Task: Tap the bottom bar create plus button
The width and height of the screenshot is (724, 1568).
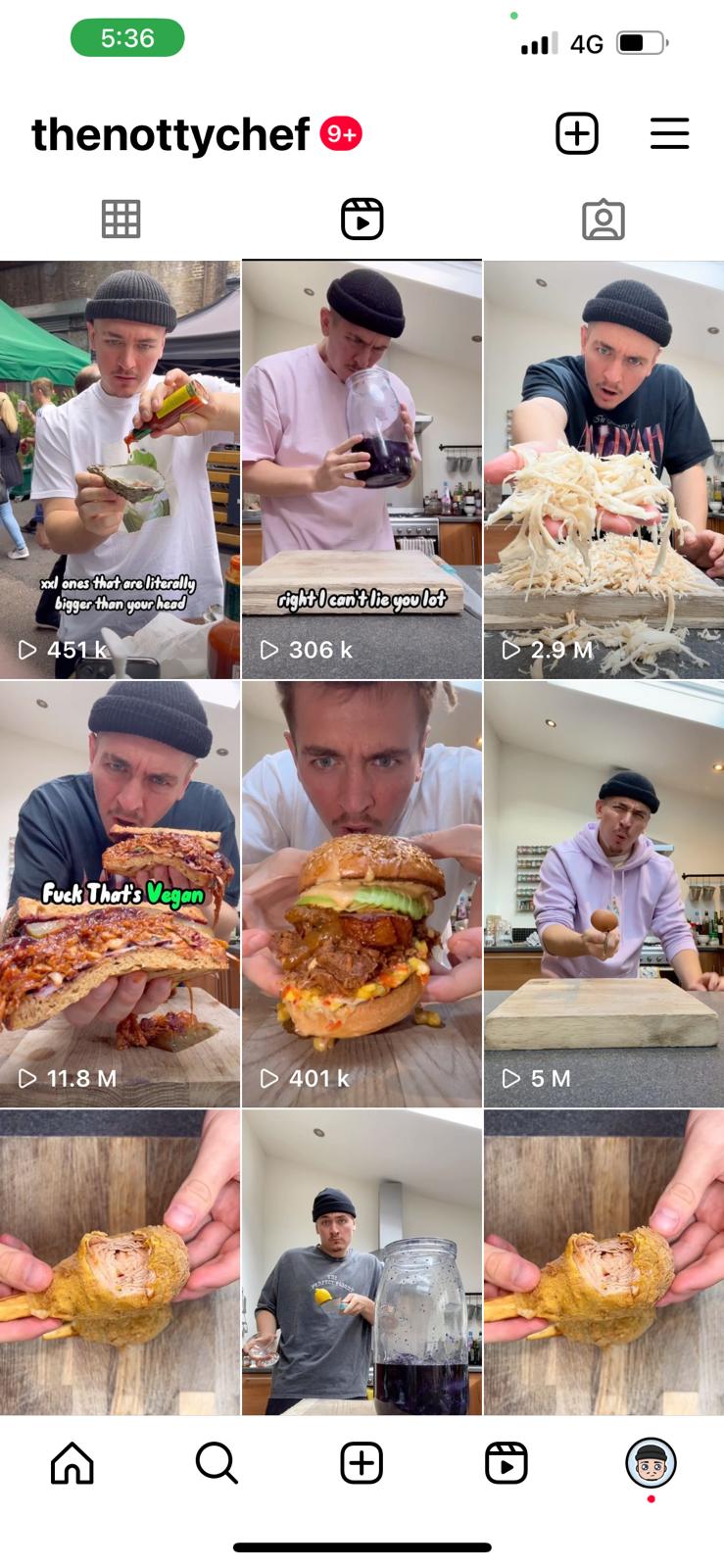Action: [362, 1463]
